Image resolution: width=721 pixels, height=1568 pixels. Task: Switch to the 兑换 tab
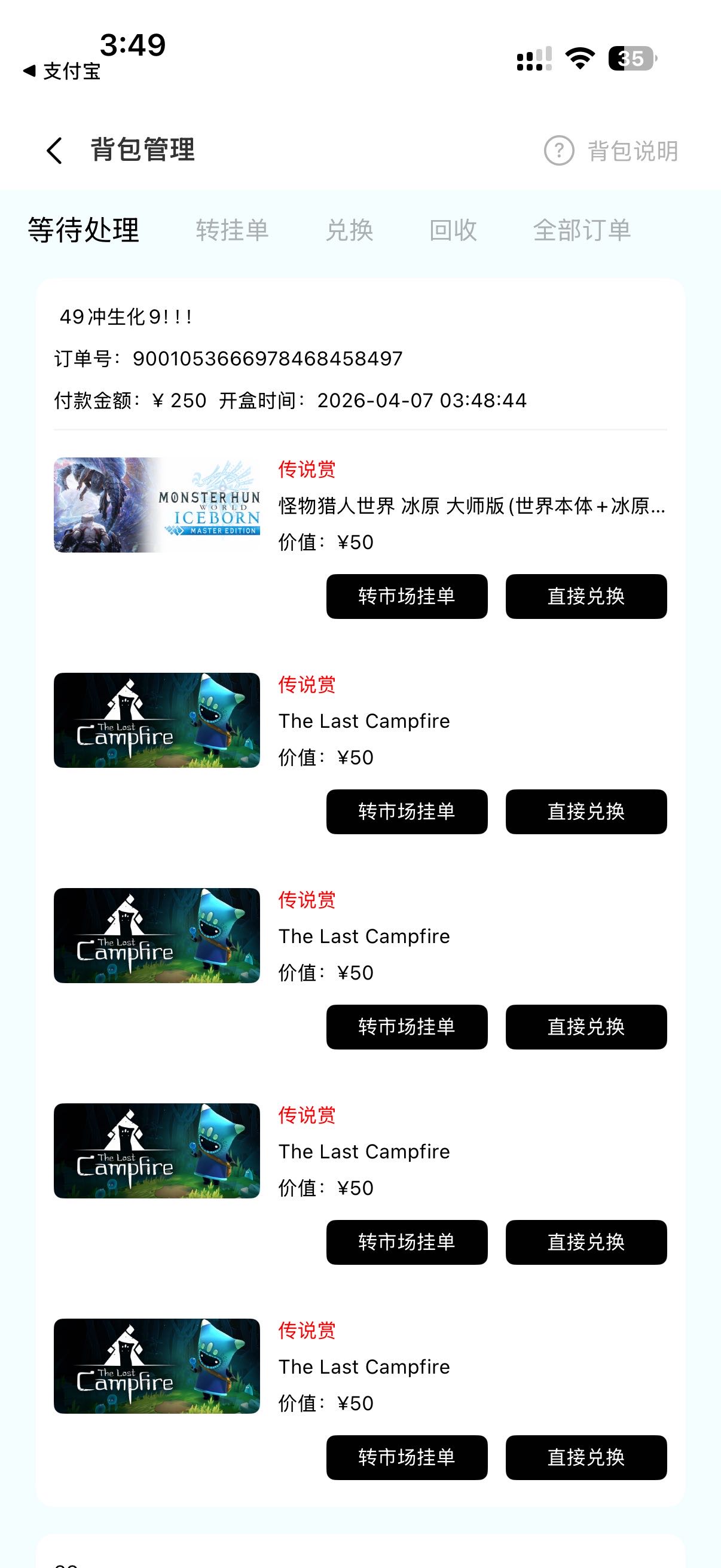349,230
